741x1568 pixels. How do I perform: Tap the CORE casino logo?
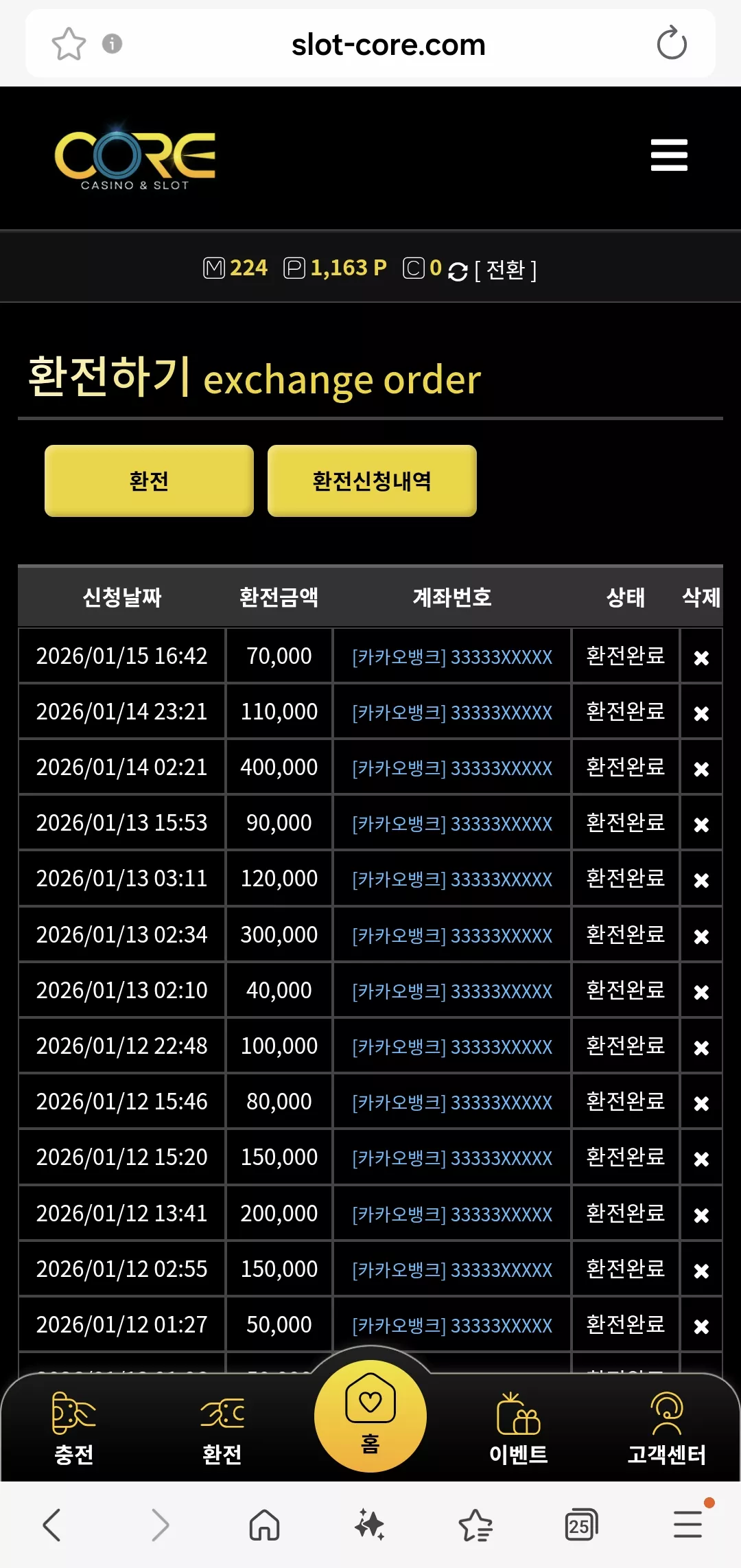click(x=134, y=158)
